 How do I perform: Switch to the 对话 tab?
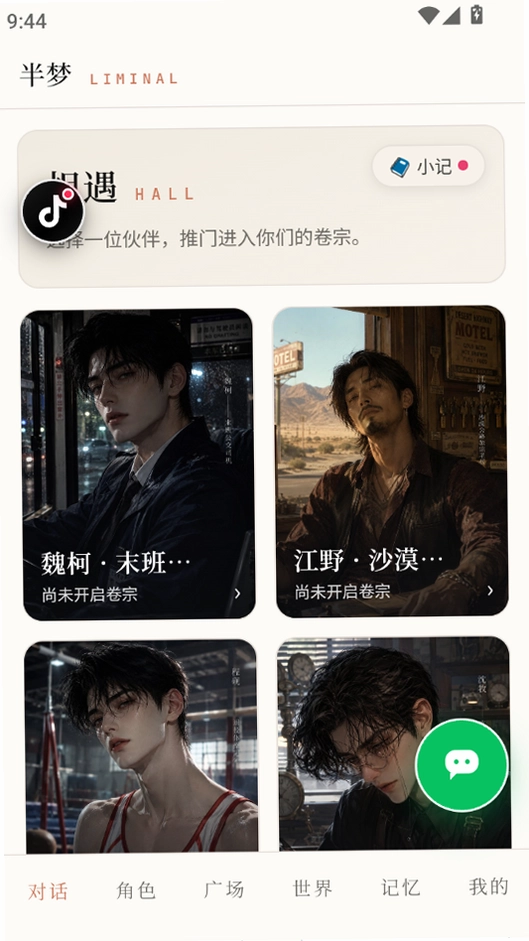[48, 891]
